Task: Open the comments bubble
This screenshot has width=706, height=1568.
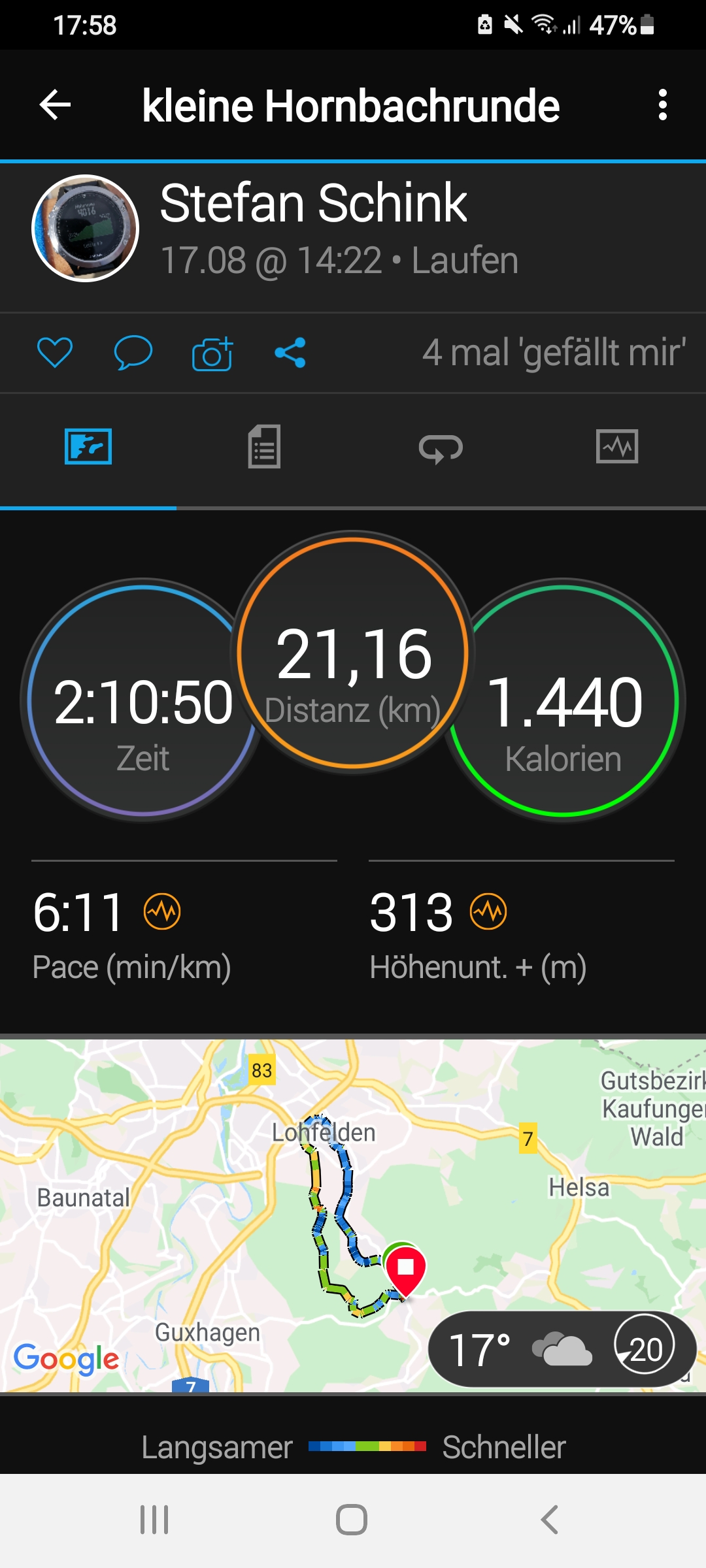Action: pos(133,353)
